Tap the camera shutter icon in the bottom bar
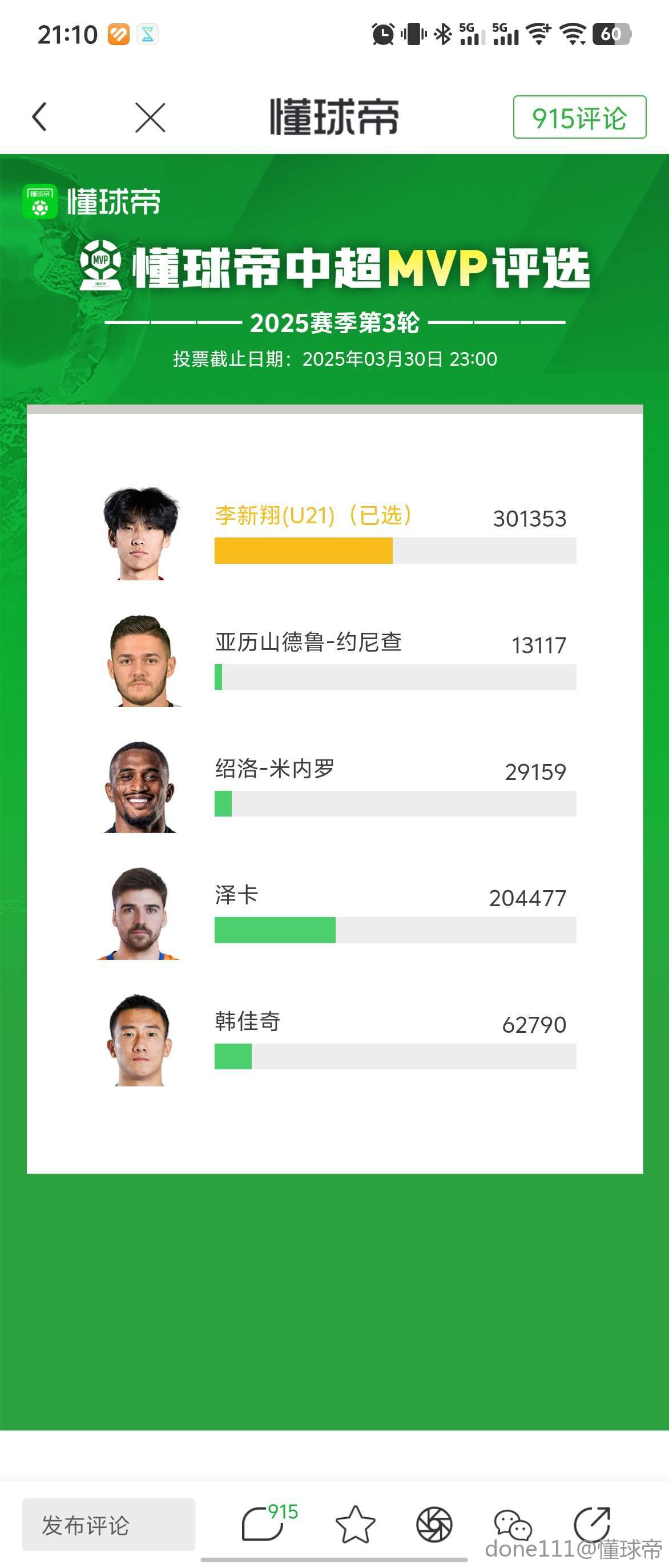 434,1524
